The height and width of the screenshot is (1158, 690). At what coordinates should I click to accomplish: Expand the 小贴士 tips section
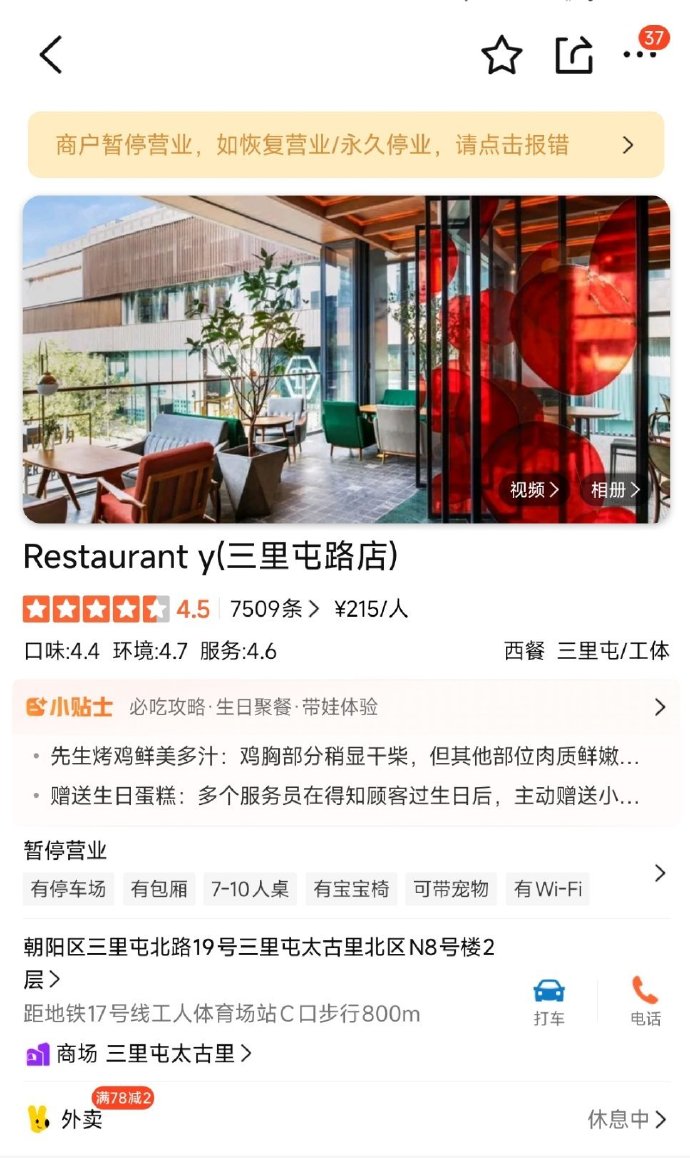point(345,707)
